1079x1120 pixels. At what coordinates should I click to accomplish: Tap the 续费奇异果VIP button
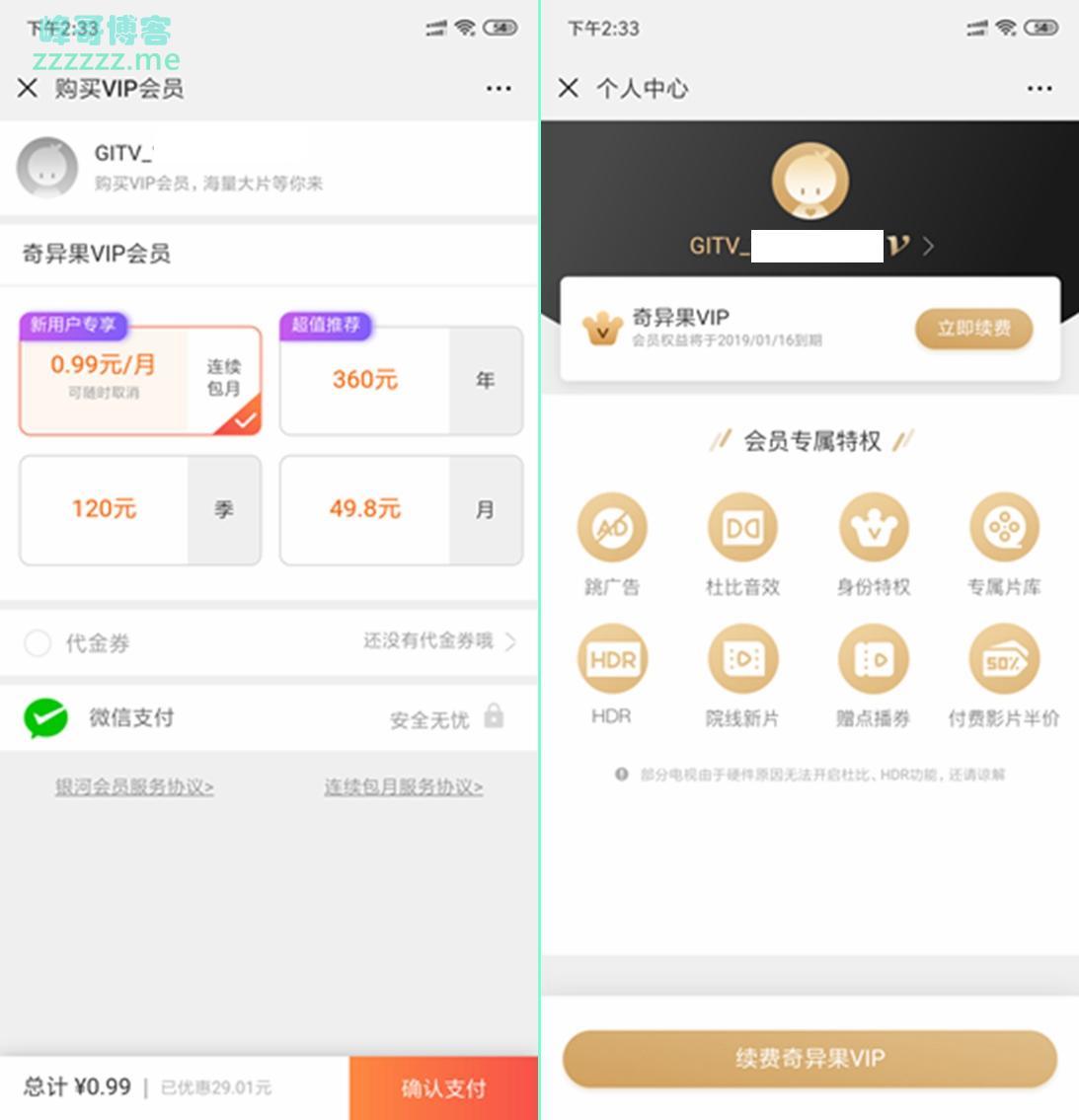(809, 1059)
